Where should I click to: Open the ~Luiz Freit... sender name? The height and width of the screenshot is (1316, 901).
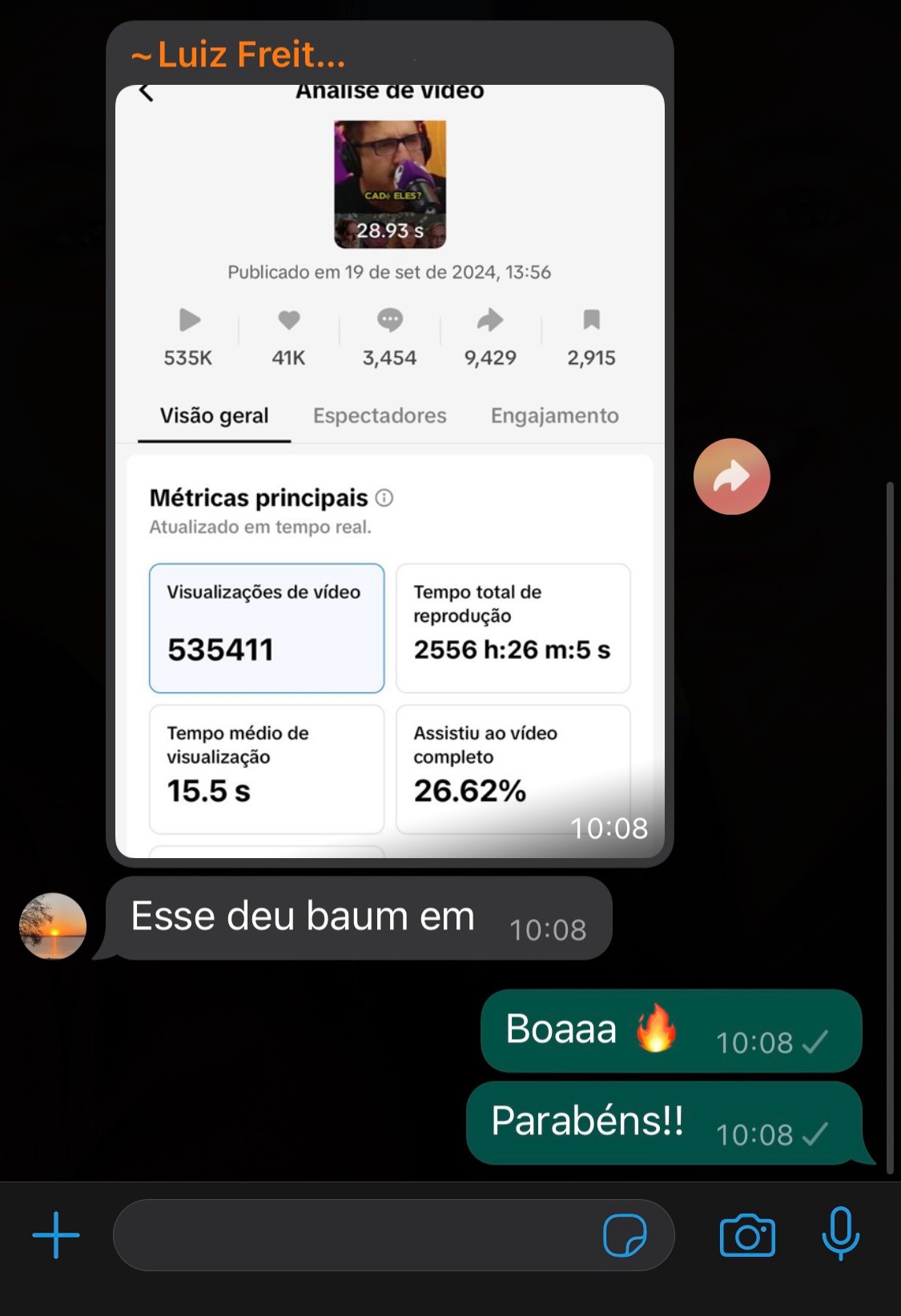tap(239, 55)
